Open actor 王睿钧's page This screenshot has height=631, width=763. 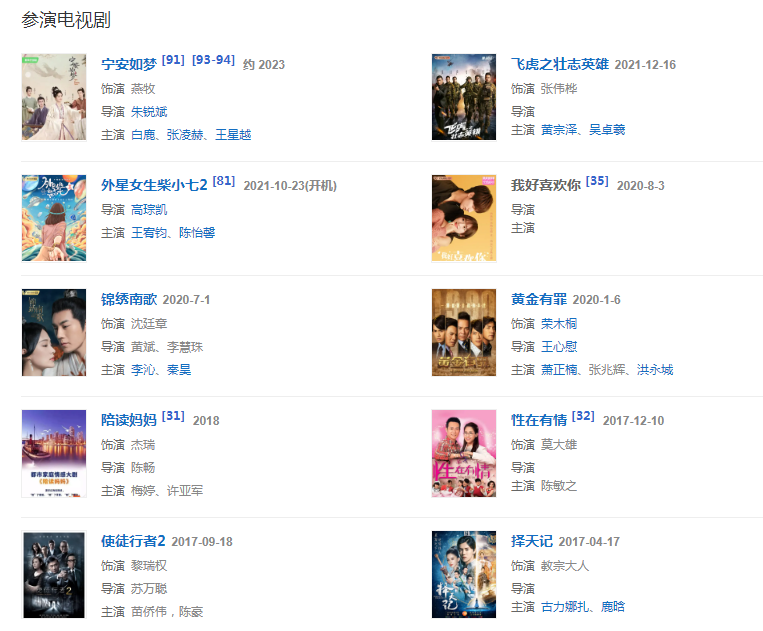(150, 233)
